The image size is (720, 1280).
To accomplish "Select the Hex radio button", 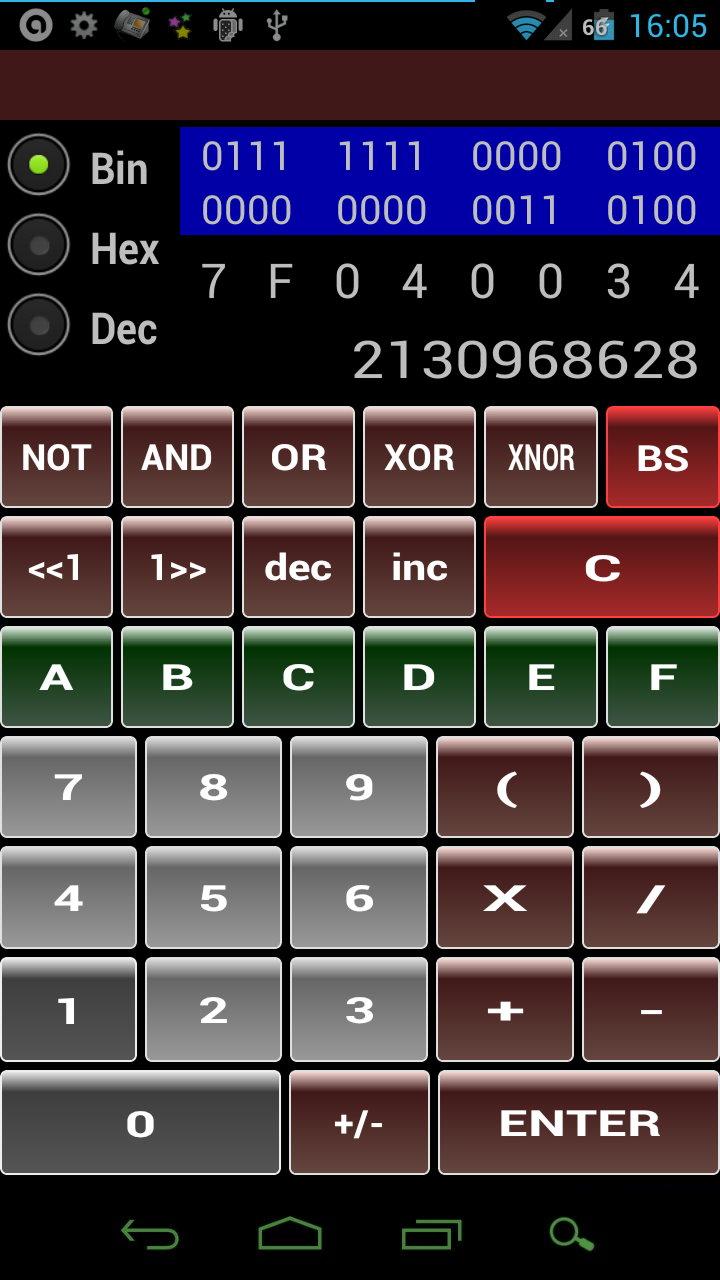I will pos(39,246).
